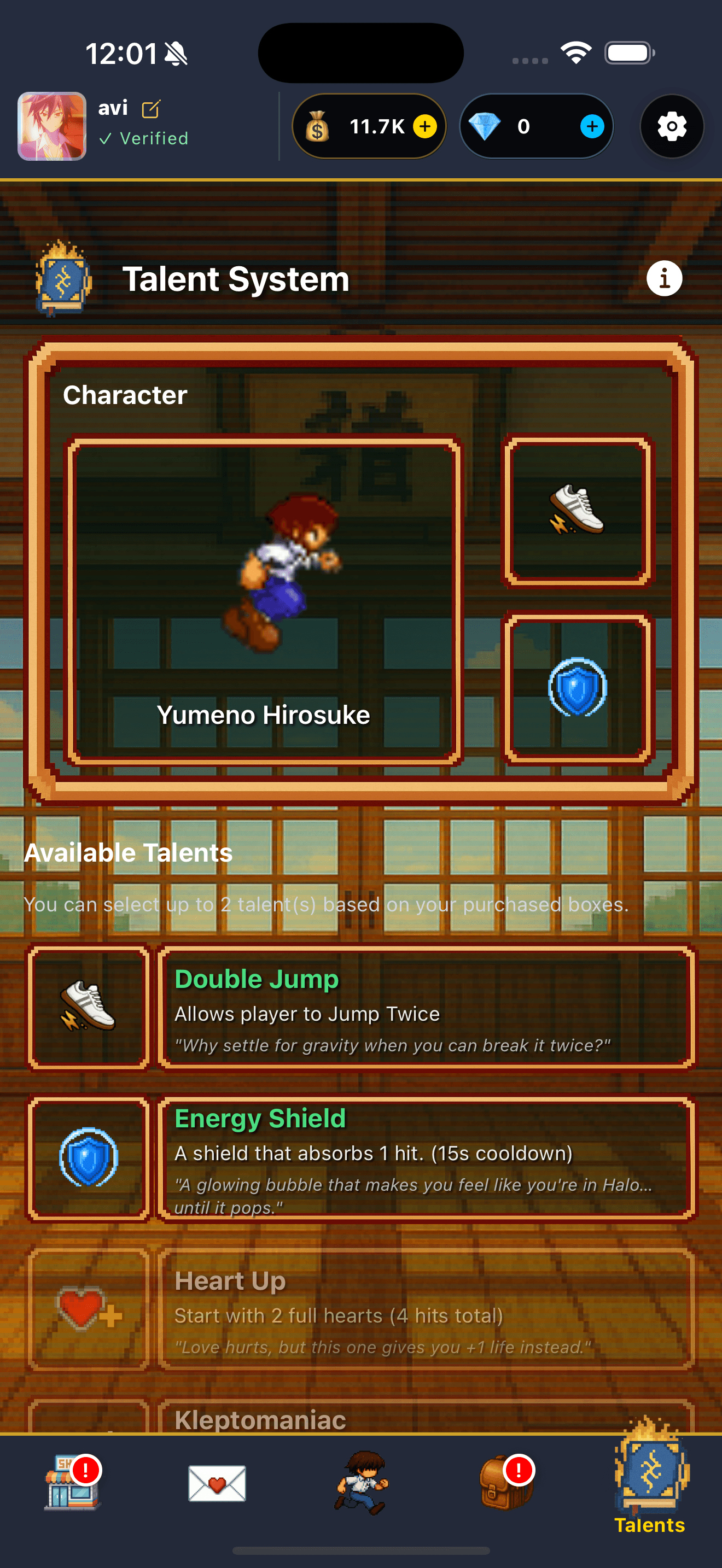
Task: Open the heart envelope mail tab
Action: coord(217,1483)
